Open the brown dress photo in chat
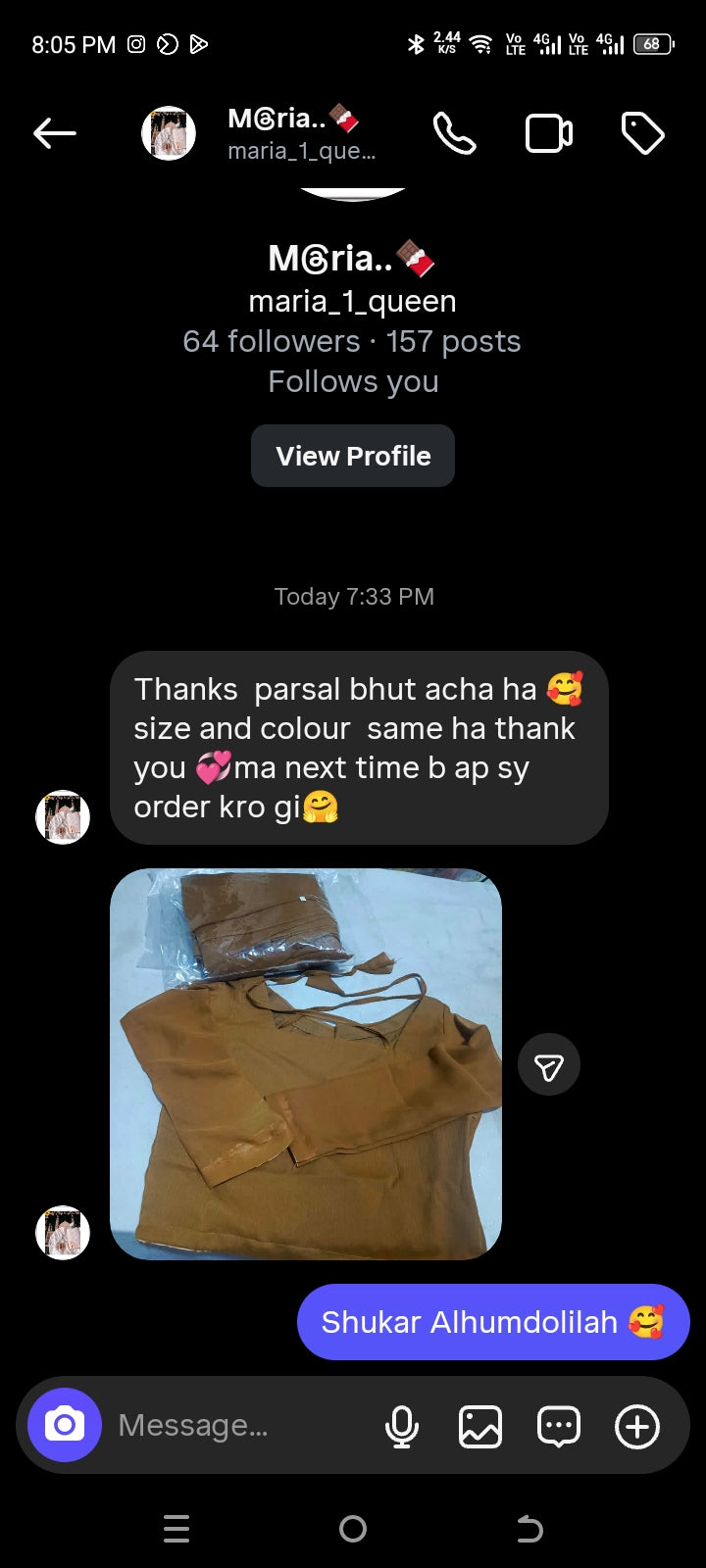This screenshot has height=1568, width=706. point(306,1063)
